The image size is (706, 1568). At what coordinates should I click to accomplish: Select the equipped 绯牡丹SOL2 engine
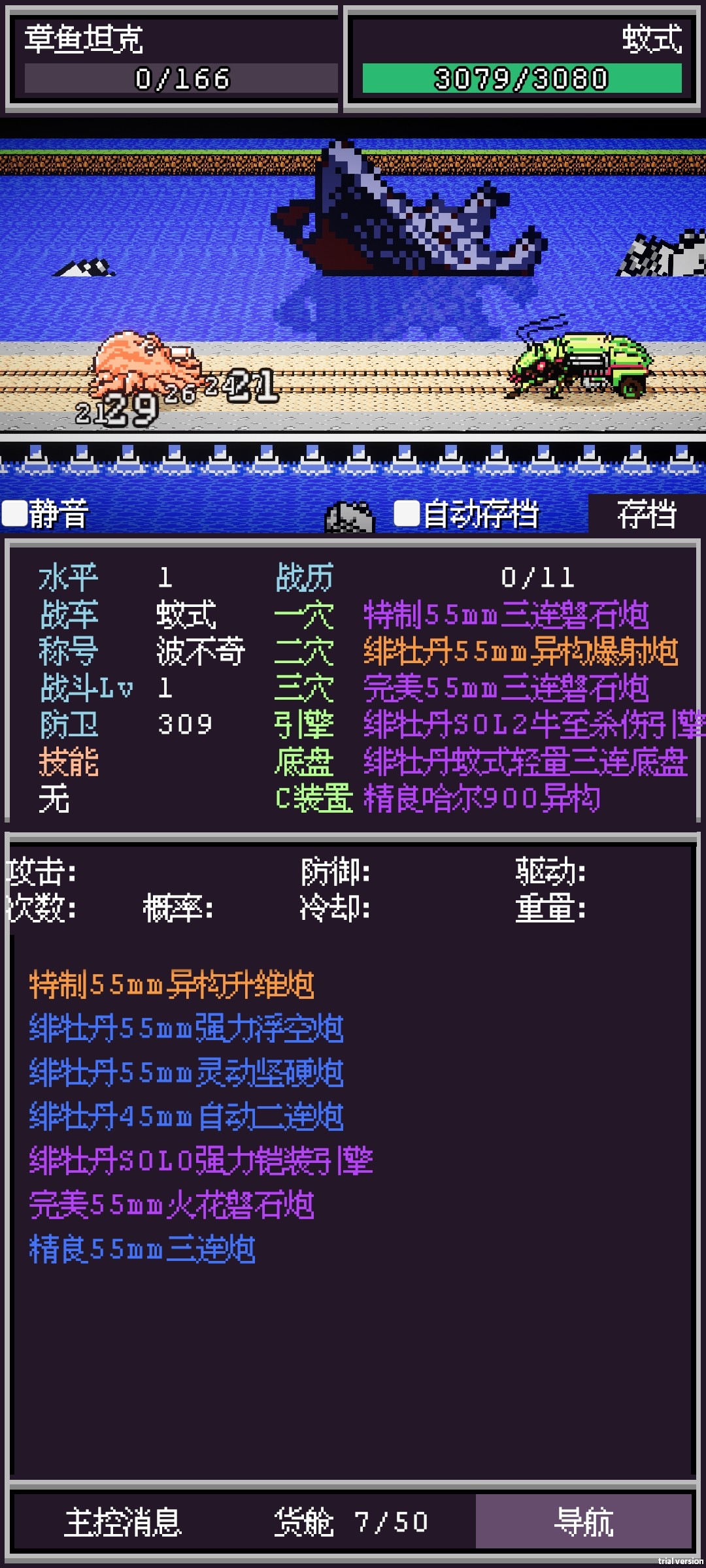533,725
